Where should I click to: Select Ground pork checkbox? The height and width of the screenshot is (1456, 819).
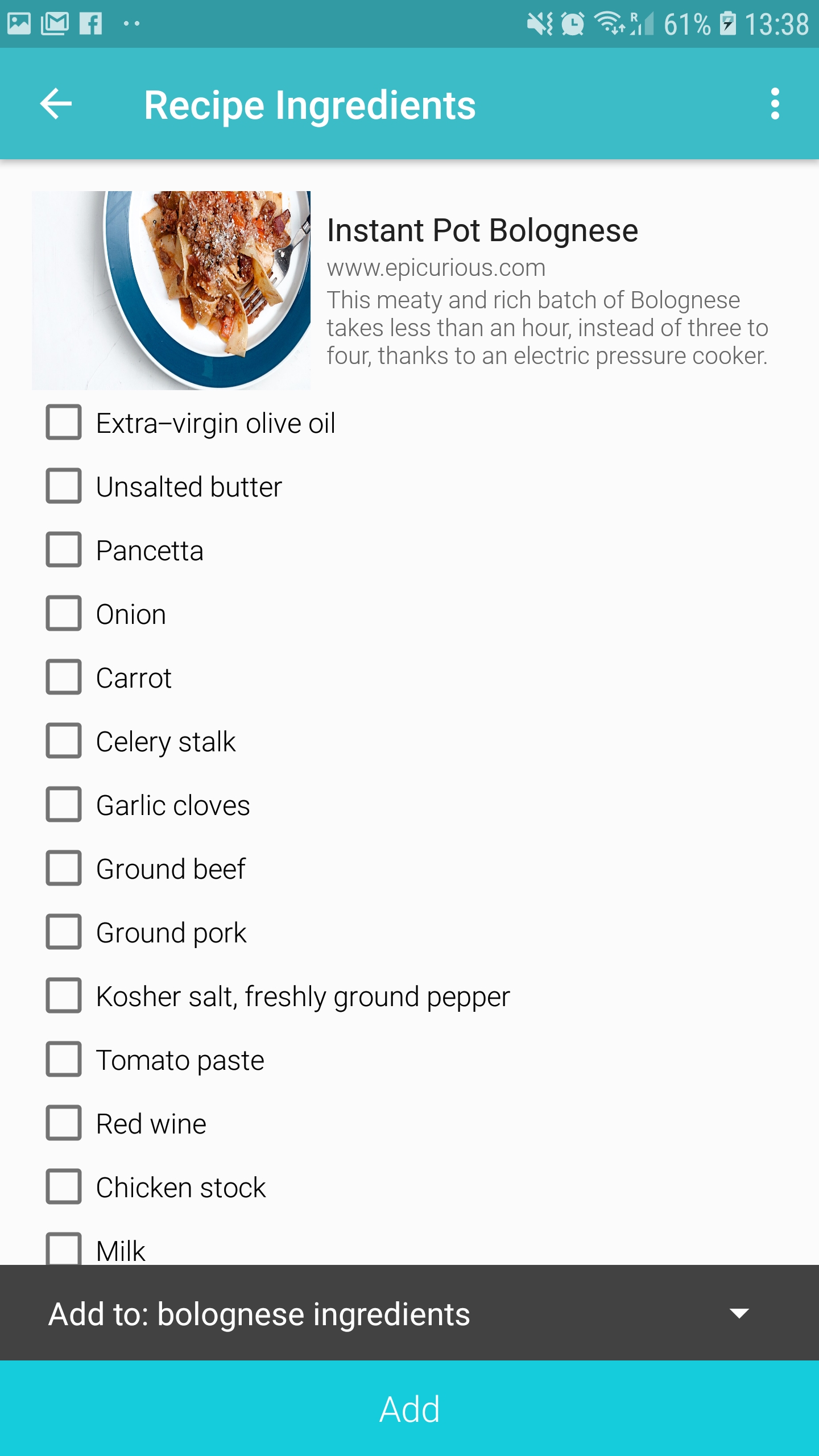(x=64, y=932)
